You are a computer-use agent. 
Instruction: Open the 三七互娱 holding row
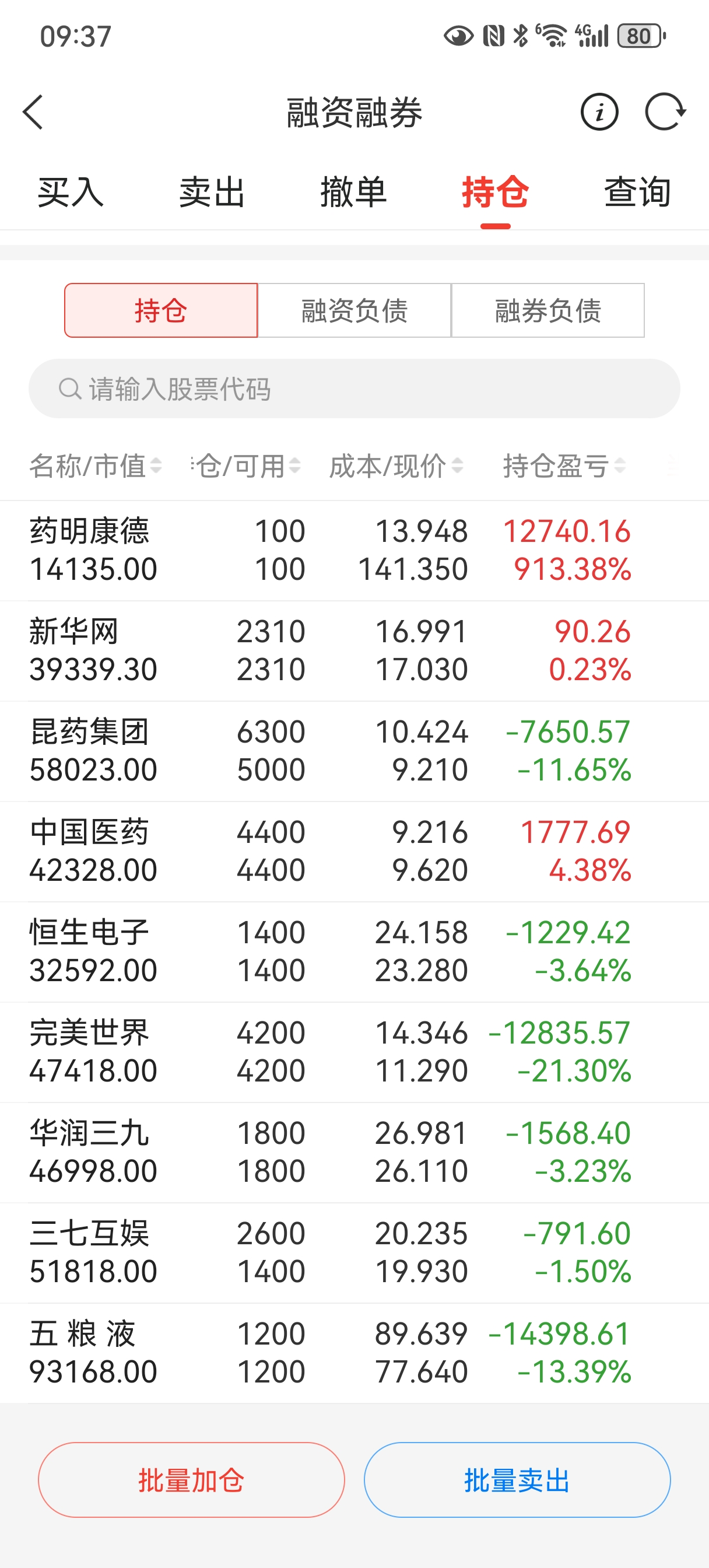coord(354,1252)
